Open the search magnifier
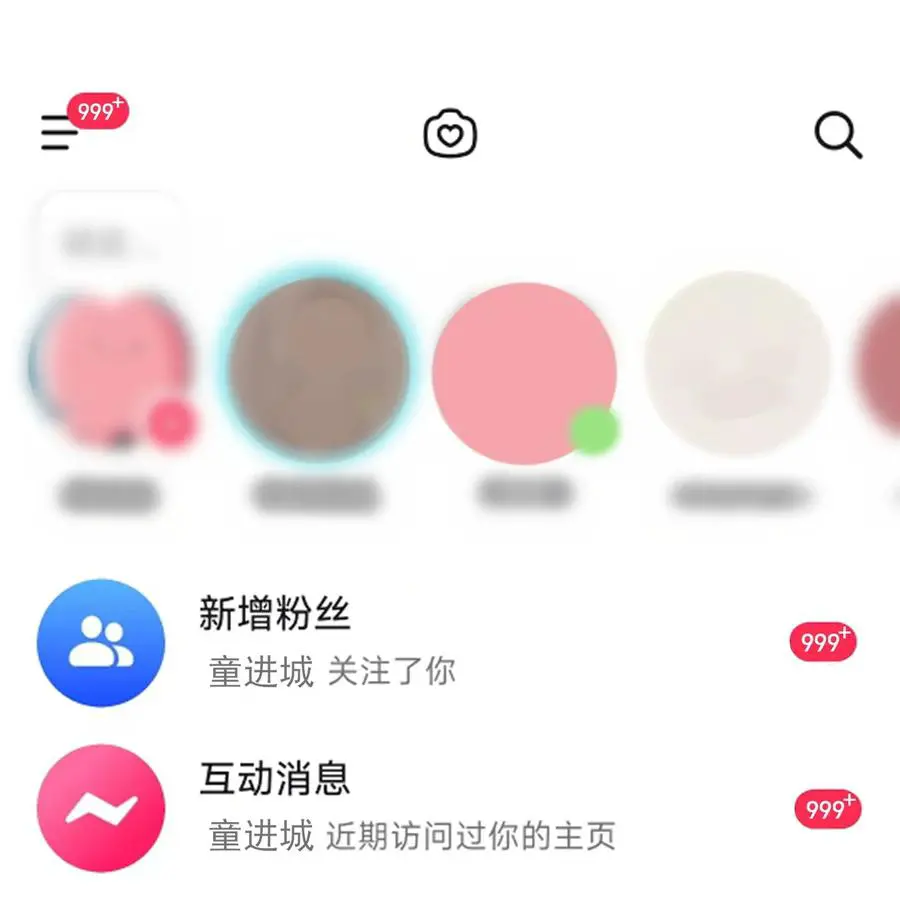The width and height of the screenshot is (900, 903). pyautogui.click(x=838, y=135)
